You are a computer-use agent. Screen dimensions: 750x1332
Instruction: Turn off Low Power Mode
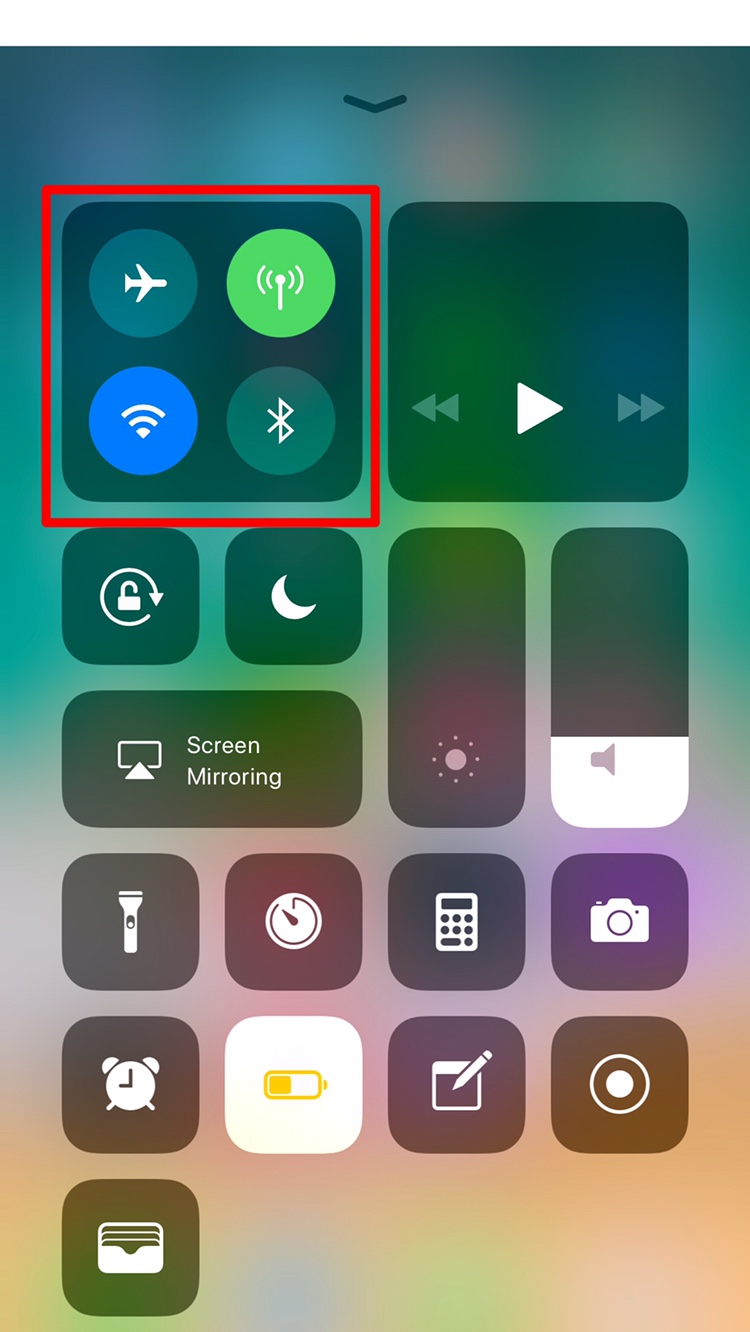click(x=294, y=1085)
